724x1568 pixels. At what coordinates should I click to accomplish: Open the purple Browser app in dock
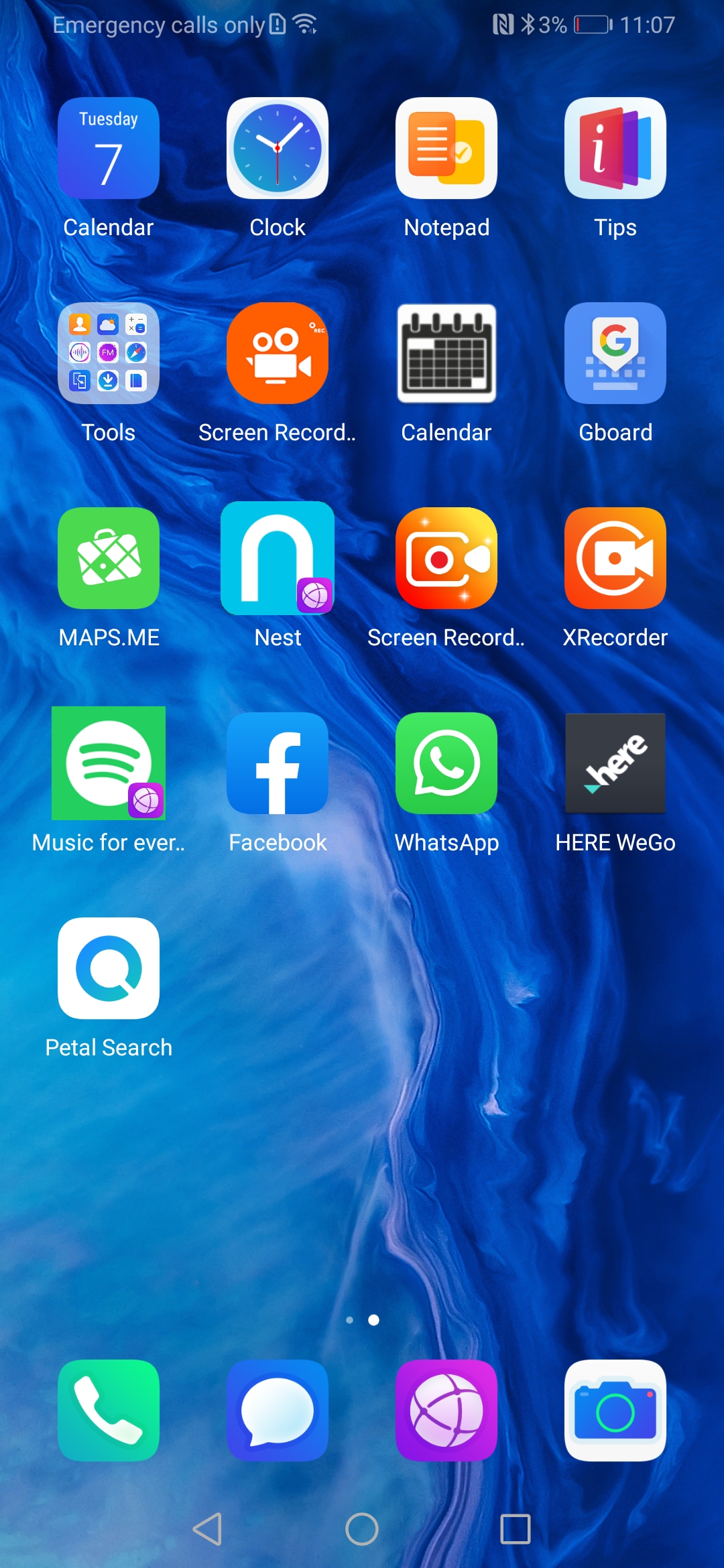[446, 1411]
